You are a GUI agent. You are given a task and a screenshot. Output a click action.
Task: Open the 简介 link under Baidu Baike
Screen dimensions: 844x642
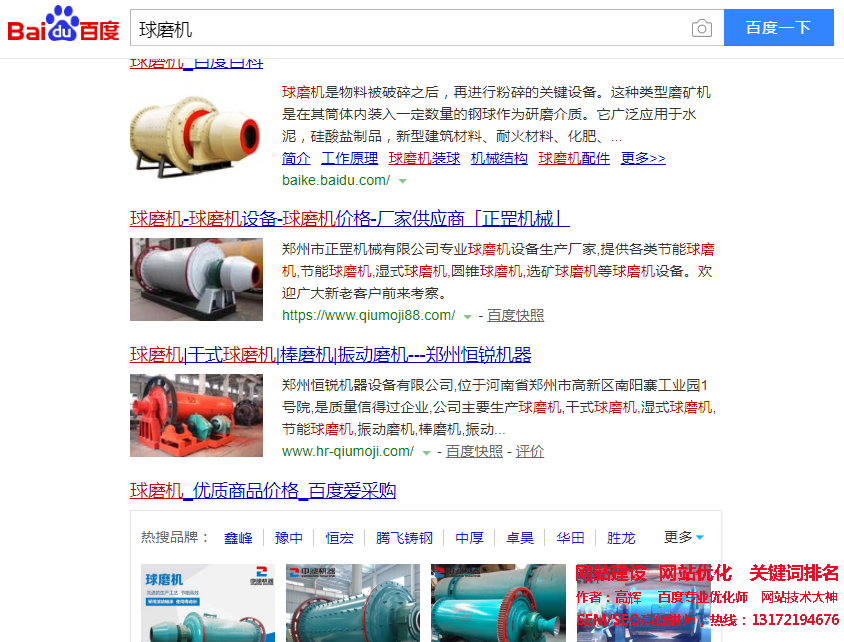coord(296,158)
